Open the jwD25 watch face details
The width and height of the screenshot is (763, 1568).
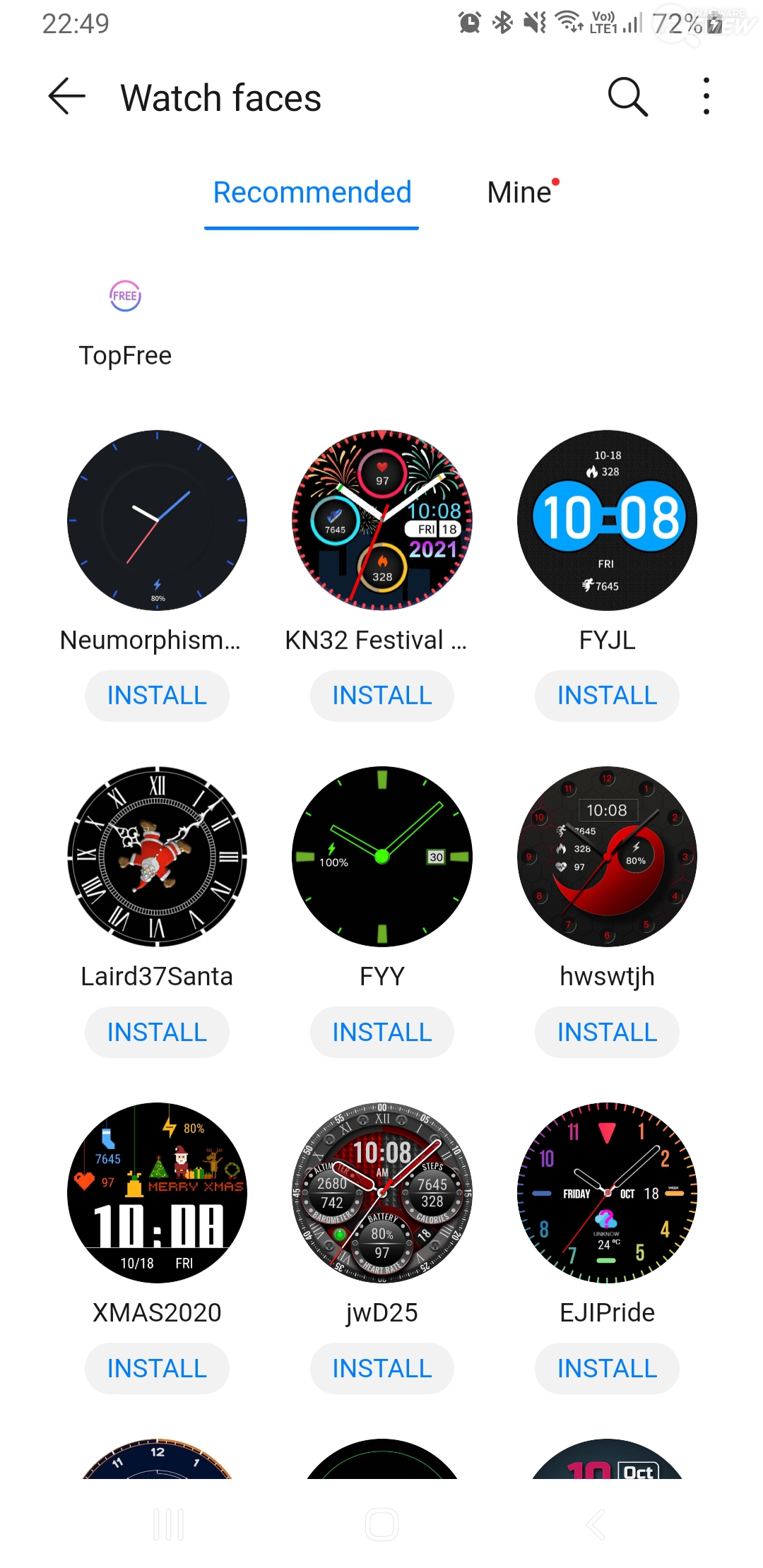click(381, 1193)
